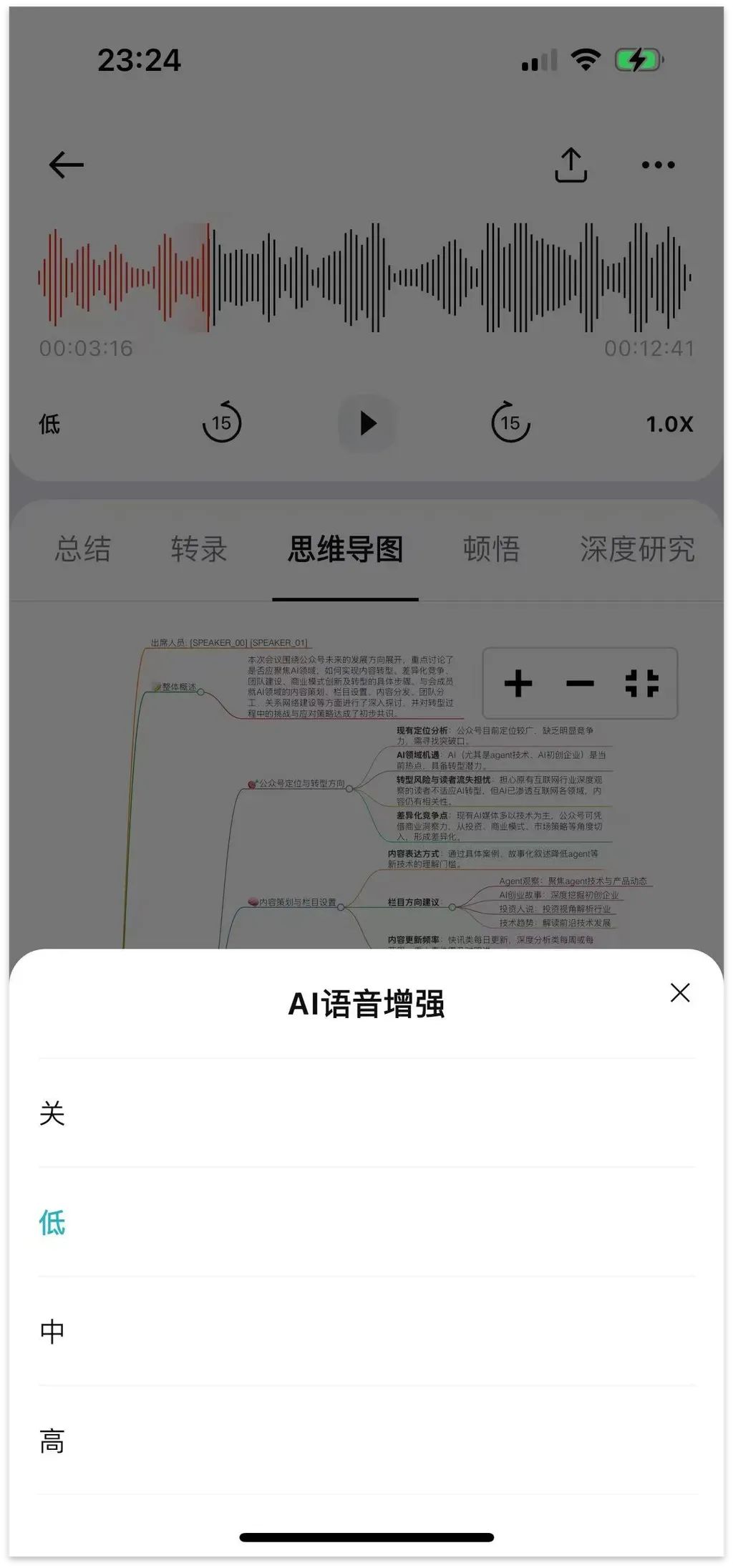The width and height of the screenshot is (733, 1568).
Task: Share the recording
Action: tap(571, 165)
